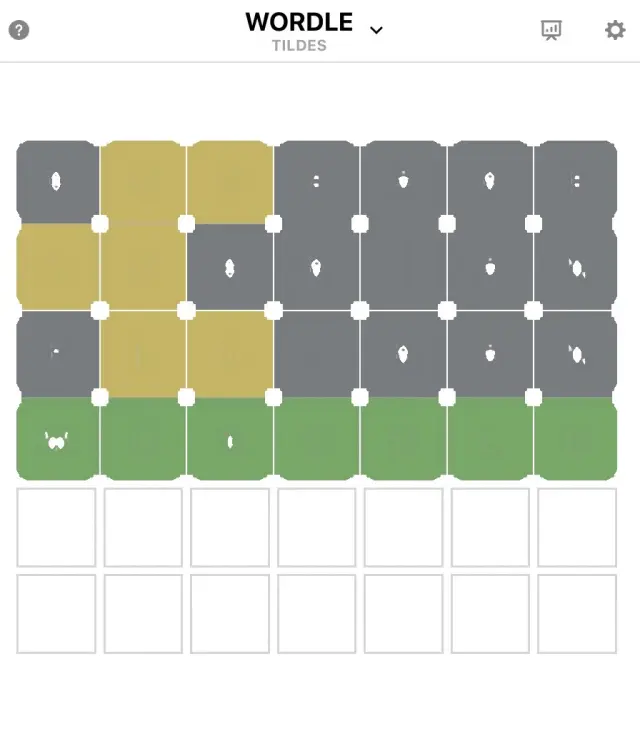Expand the Wordle Tildes game dropdown

(x=376, y=30)
